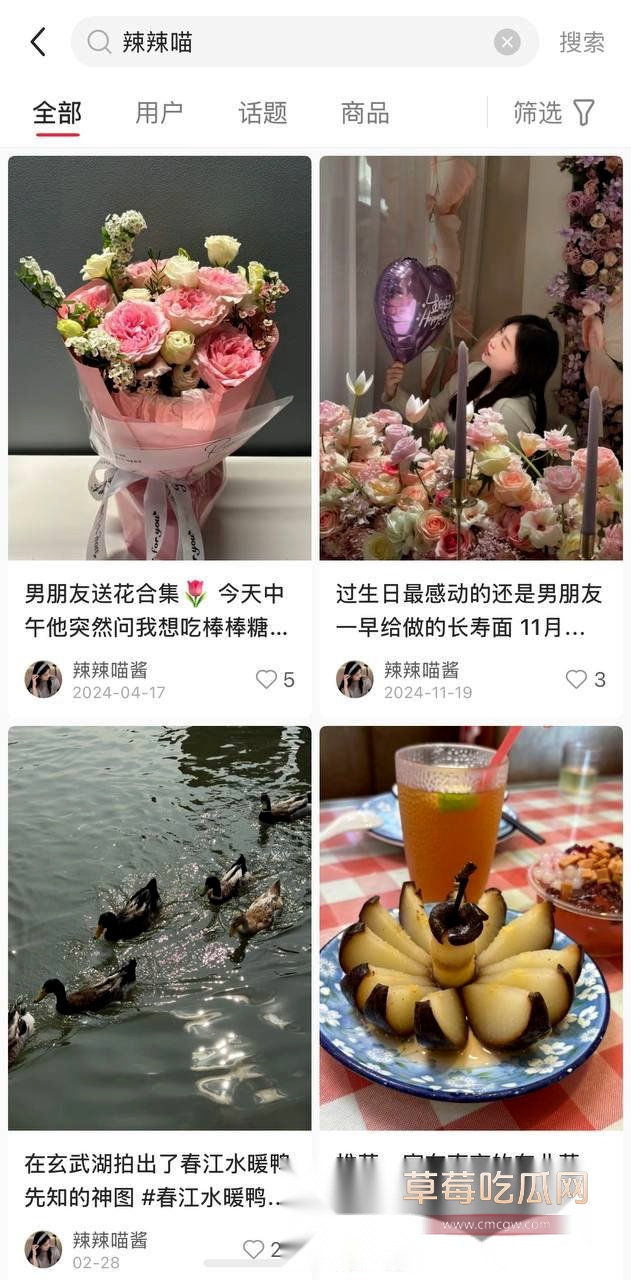Tap the search field containing 辣辣喵
The width and height of the screenshot is (631, 1280).
click(300, 42)
